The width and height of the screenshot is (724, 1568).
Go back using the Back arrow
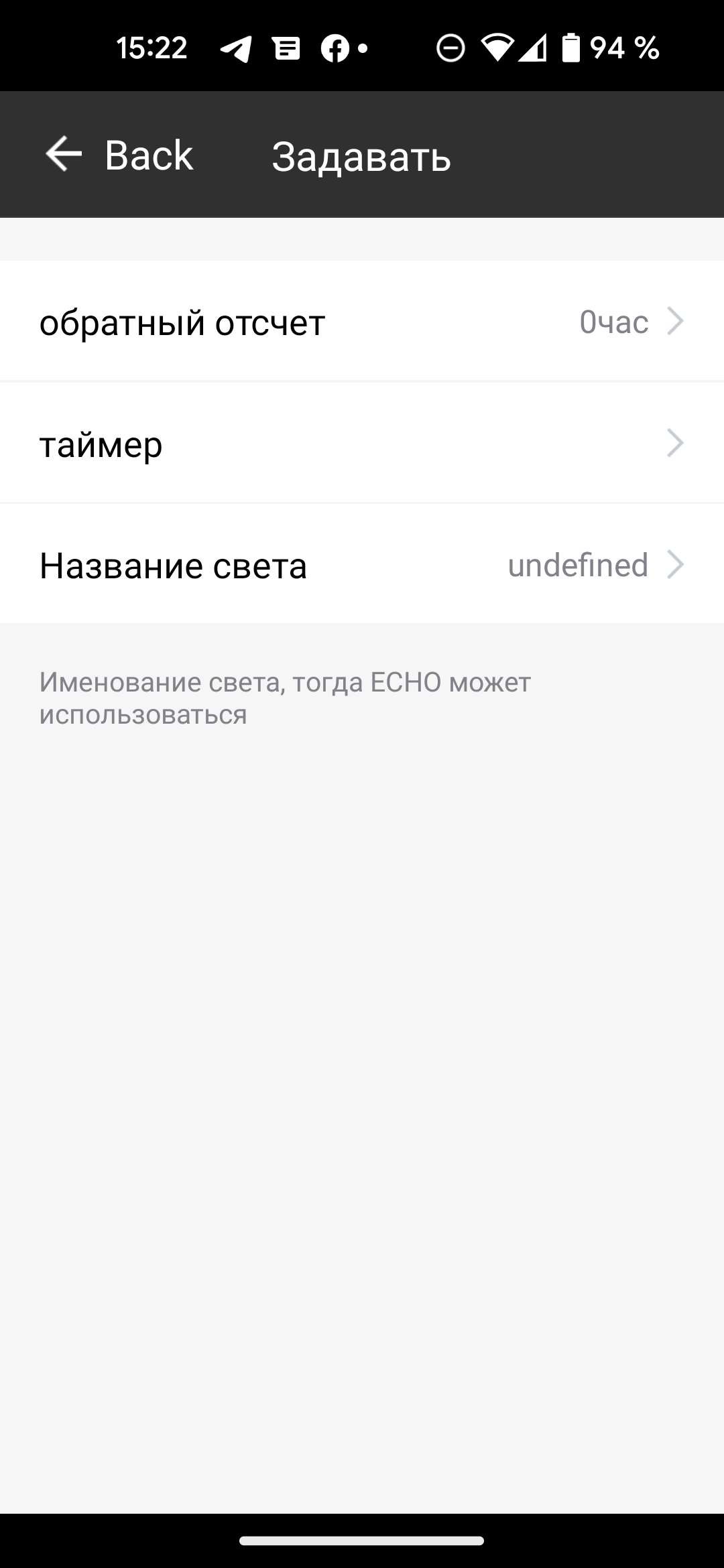[x=64, y=154]
